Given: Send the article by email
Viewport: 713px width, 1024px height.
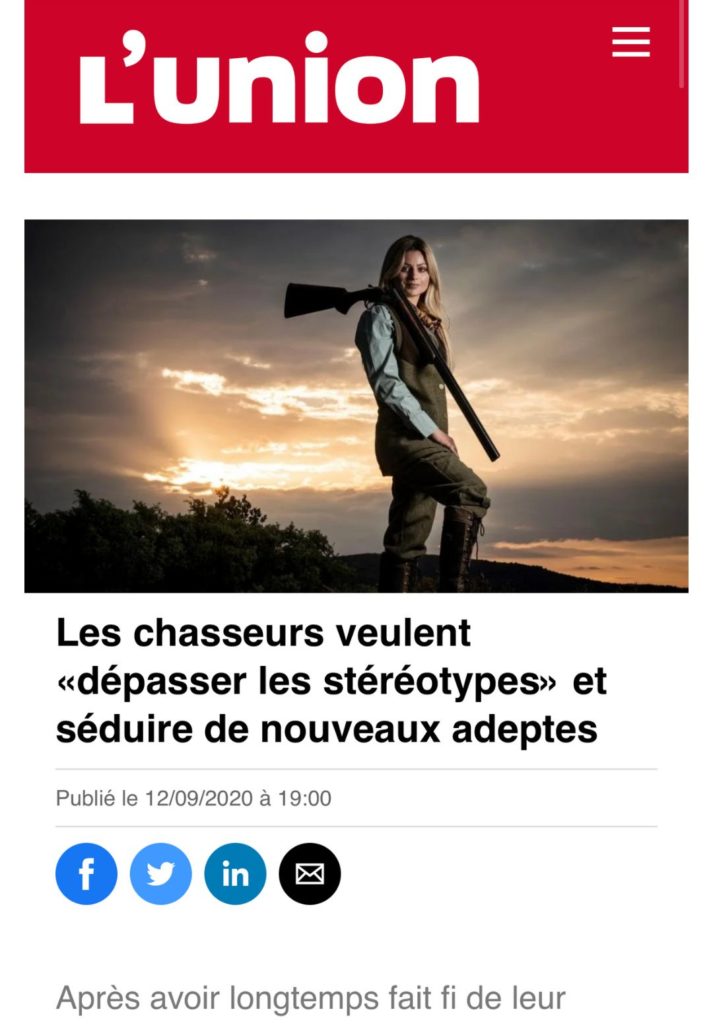Looking at the screenshot, I should point(309,874).
